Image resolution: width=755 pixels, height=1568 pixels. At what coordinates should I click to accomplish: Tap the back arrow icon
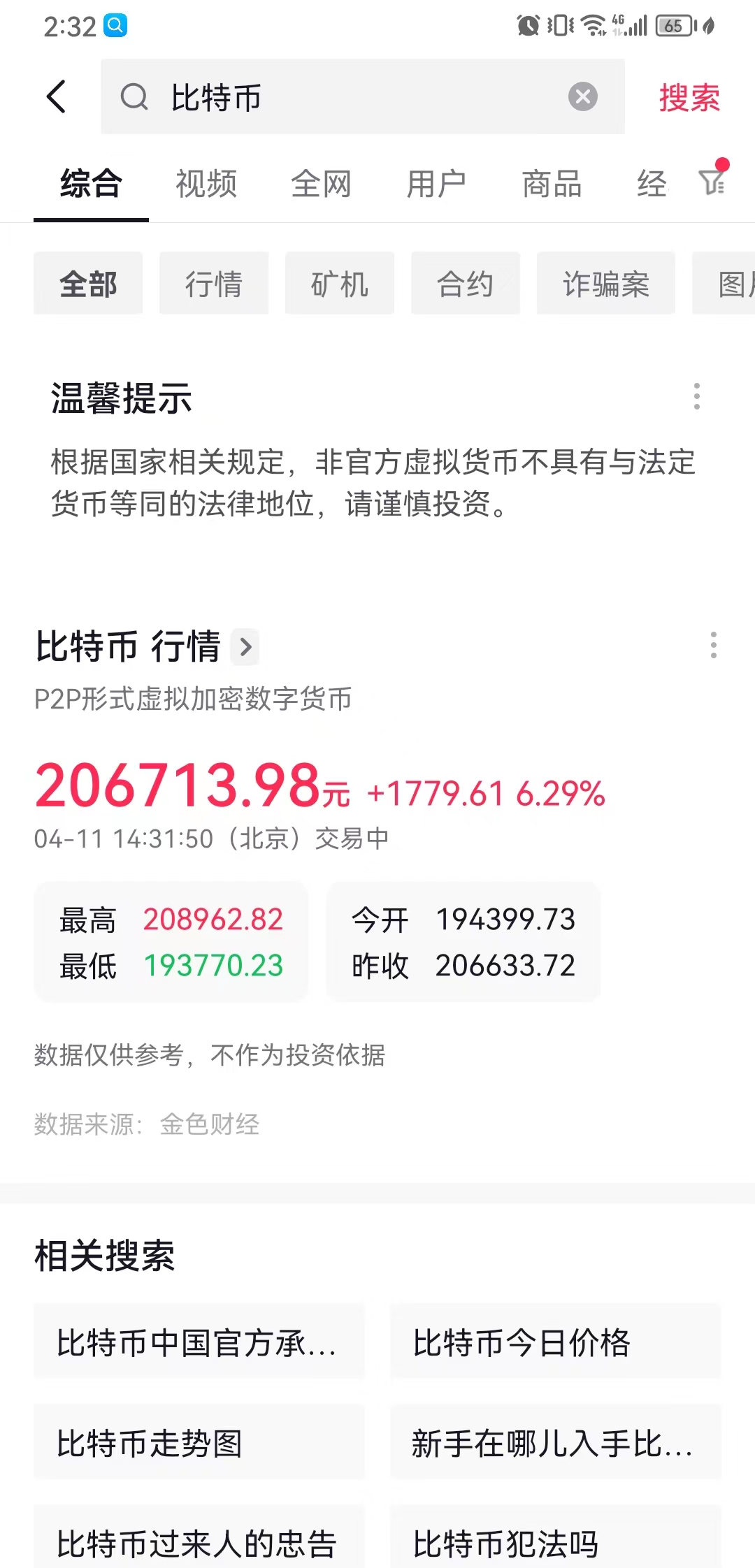click(57, 96)
